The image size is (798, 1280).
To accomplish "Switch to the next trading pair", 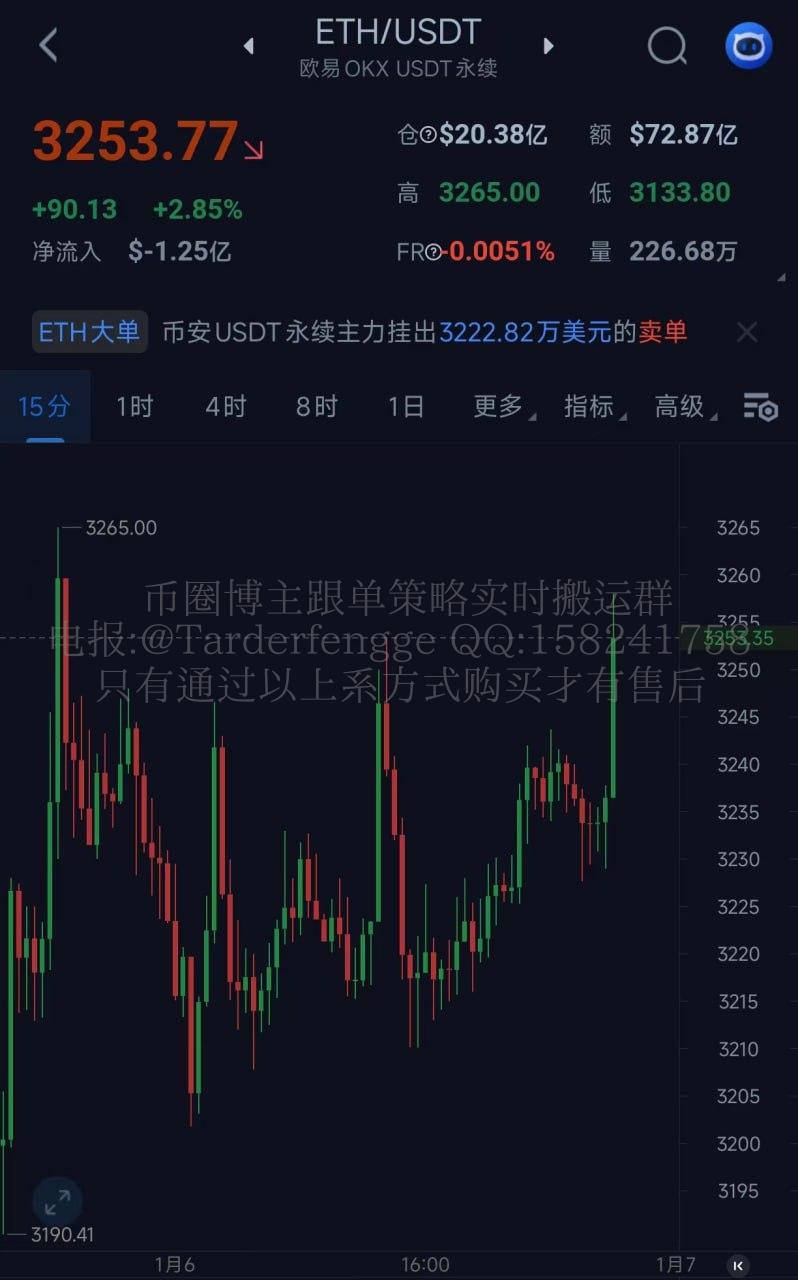I will pos(548,46).
